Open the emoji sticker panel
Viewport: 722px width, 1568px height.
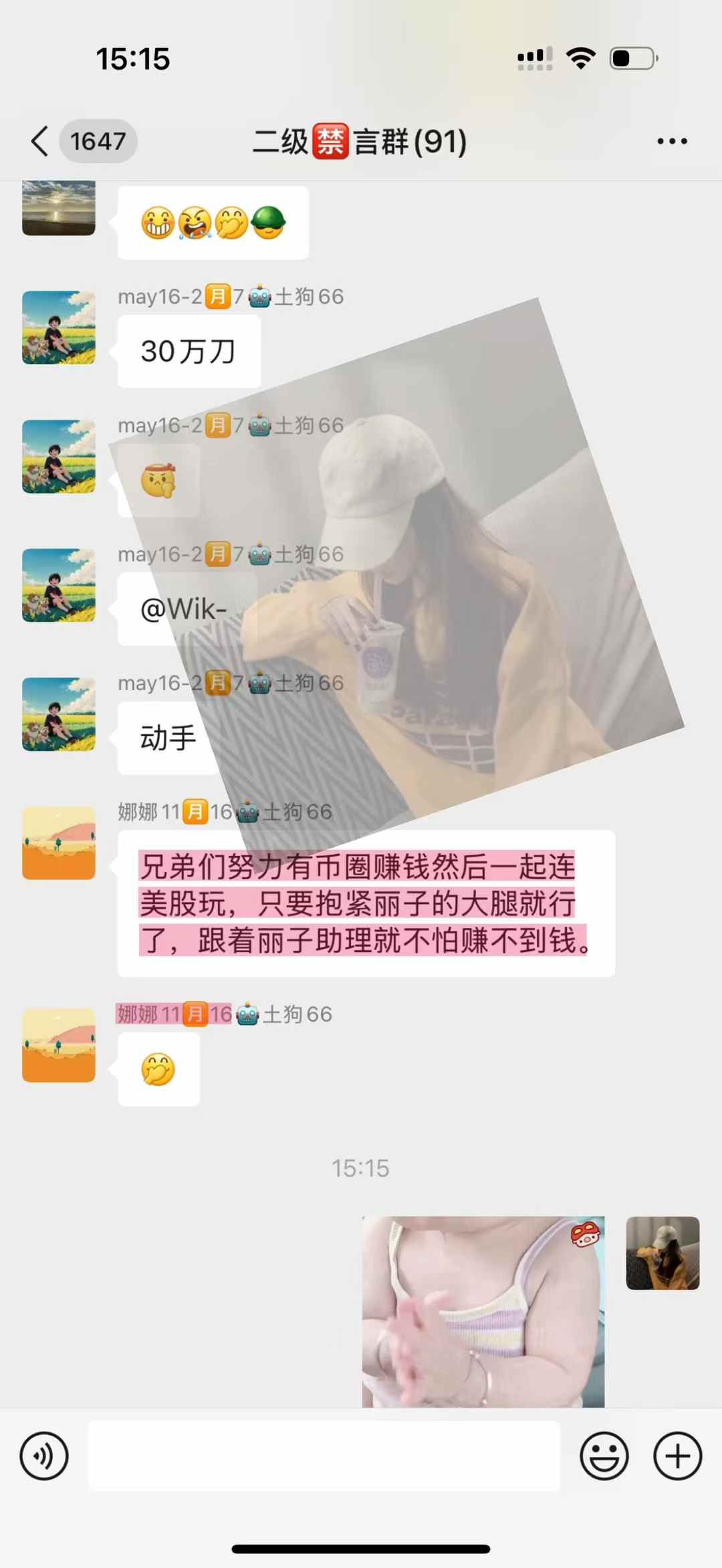point(604,1456)
